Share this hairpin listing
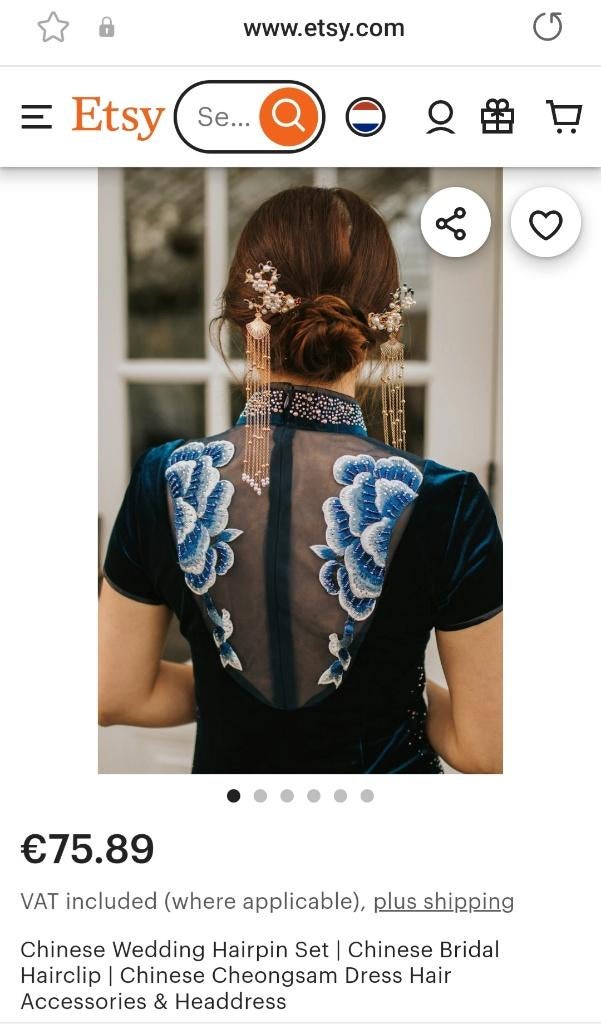The height and width of the screenshot is (1024, 601). coord(455,223)
